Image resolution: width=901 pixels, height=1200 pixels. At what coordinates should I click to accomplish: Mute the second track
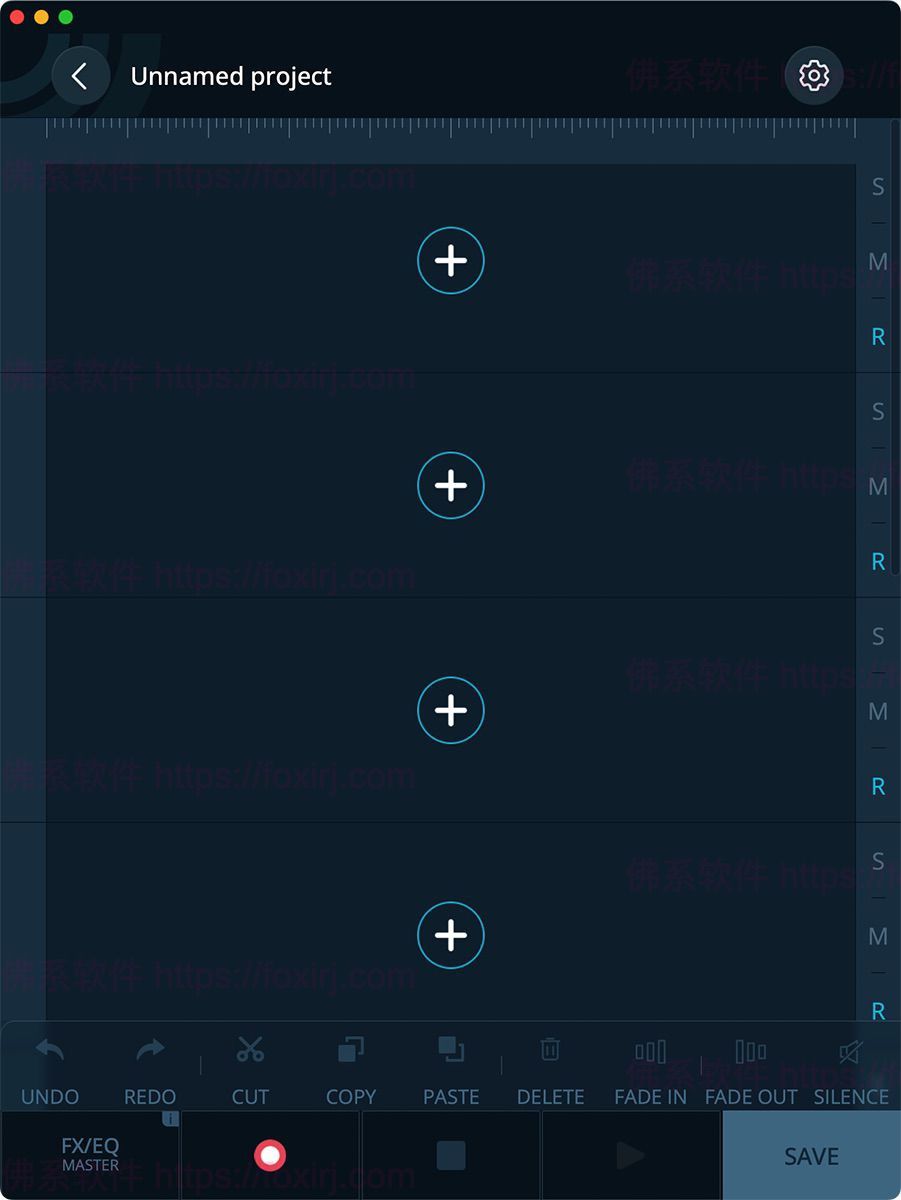pyautogui.click(x=878, y=487)
